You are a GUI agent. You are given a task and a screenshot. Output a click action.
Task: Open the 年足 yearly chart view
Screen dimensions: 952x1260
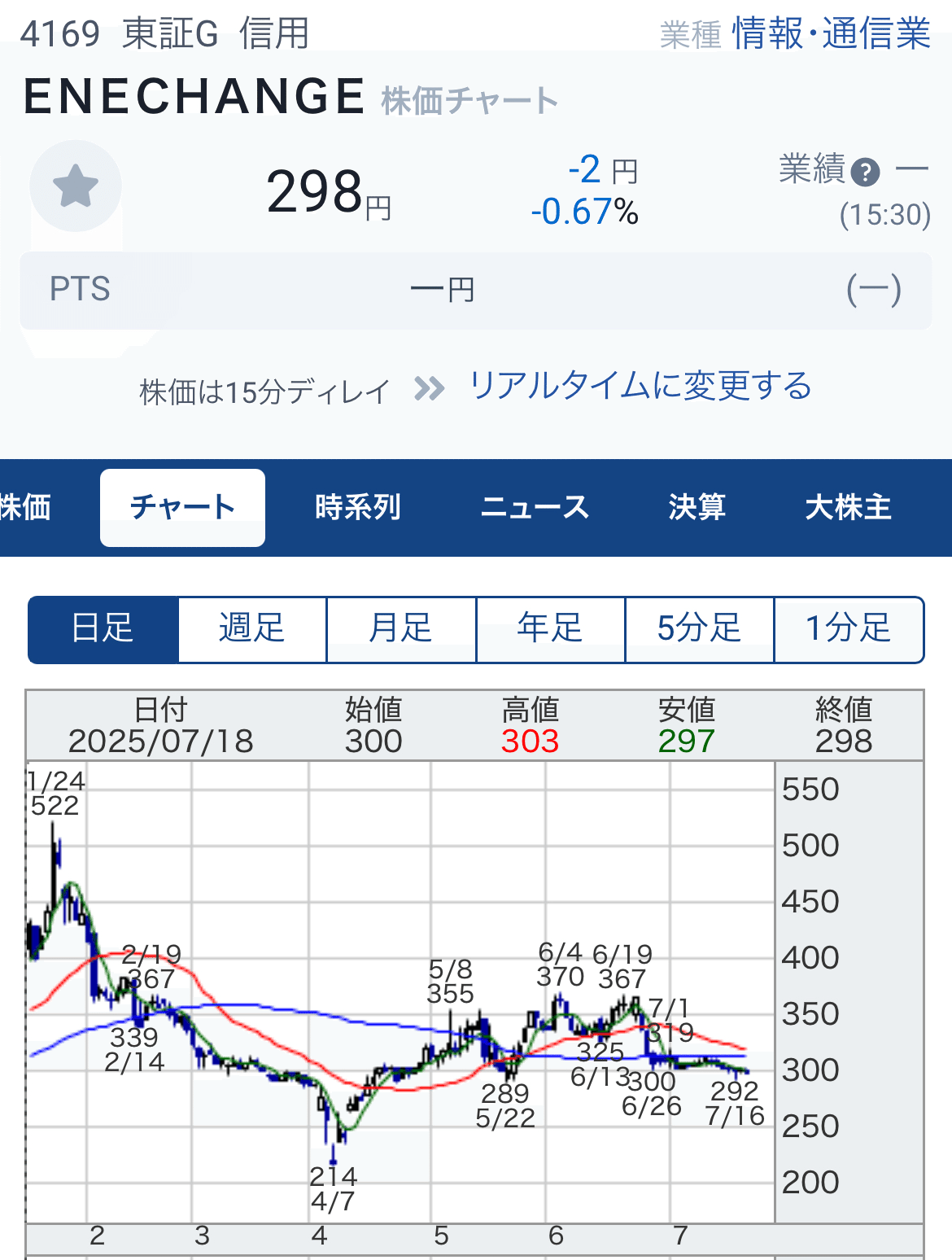(x=550, y=629)
